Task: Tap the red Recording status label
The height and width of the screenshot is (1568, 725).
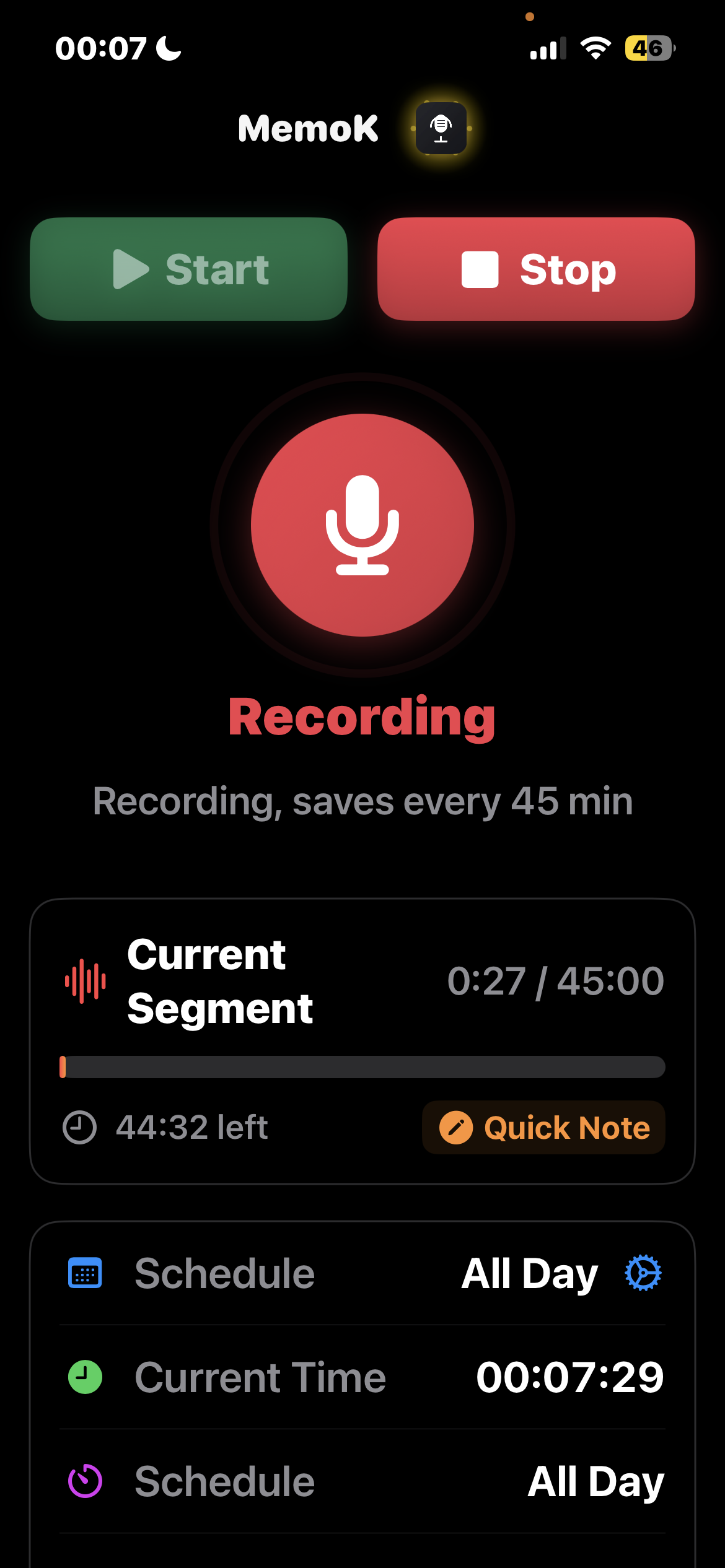Action: pos(362,717)
